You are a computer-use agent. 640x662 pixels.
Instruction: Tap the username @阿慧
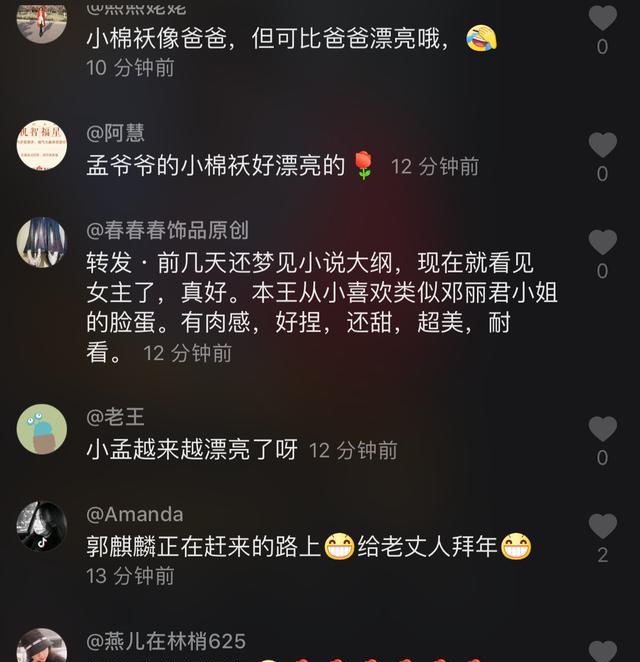[115, 133]
